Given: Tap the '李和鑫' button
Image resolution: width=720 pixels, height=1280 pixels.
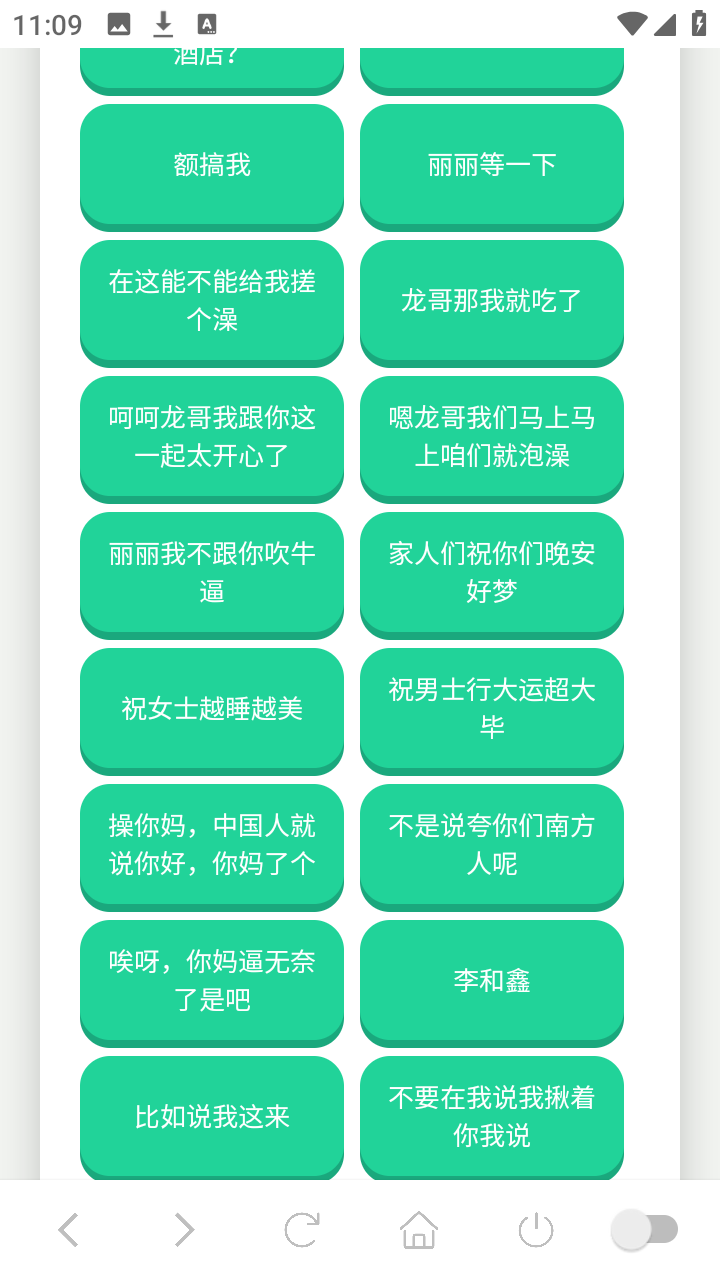Looking at the screenshot, I should tap(491, 982).
